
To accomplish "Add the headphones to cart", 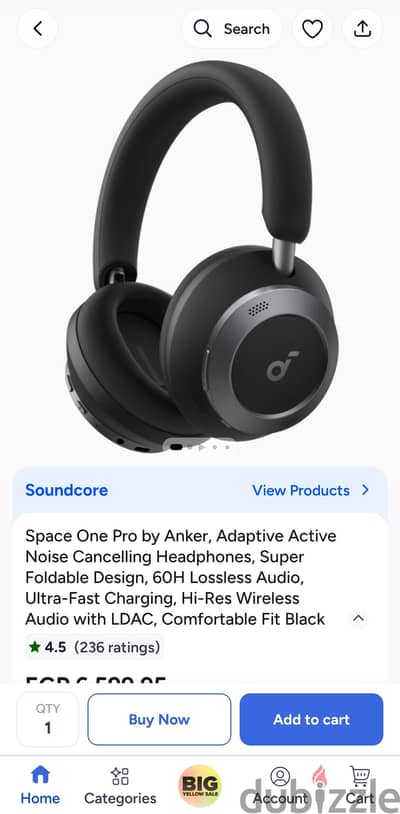I will pyautogui.click(x=311, y=720).
